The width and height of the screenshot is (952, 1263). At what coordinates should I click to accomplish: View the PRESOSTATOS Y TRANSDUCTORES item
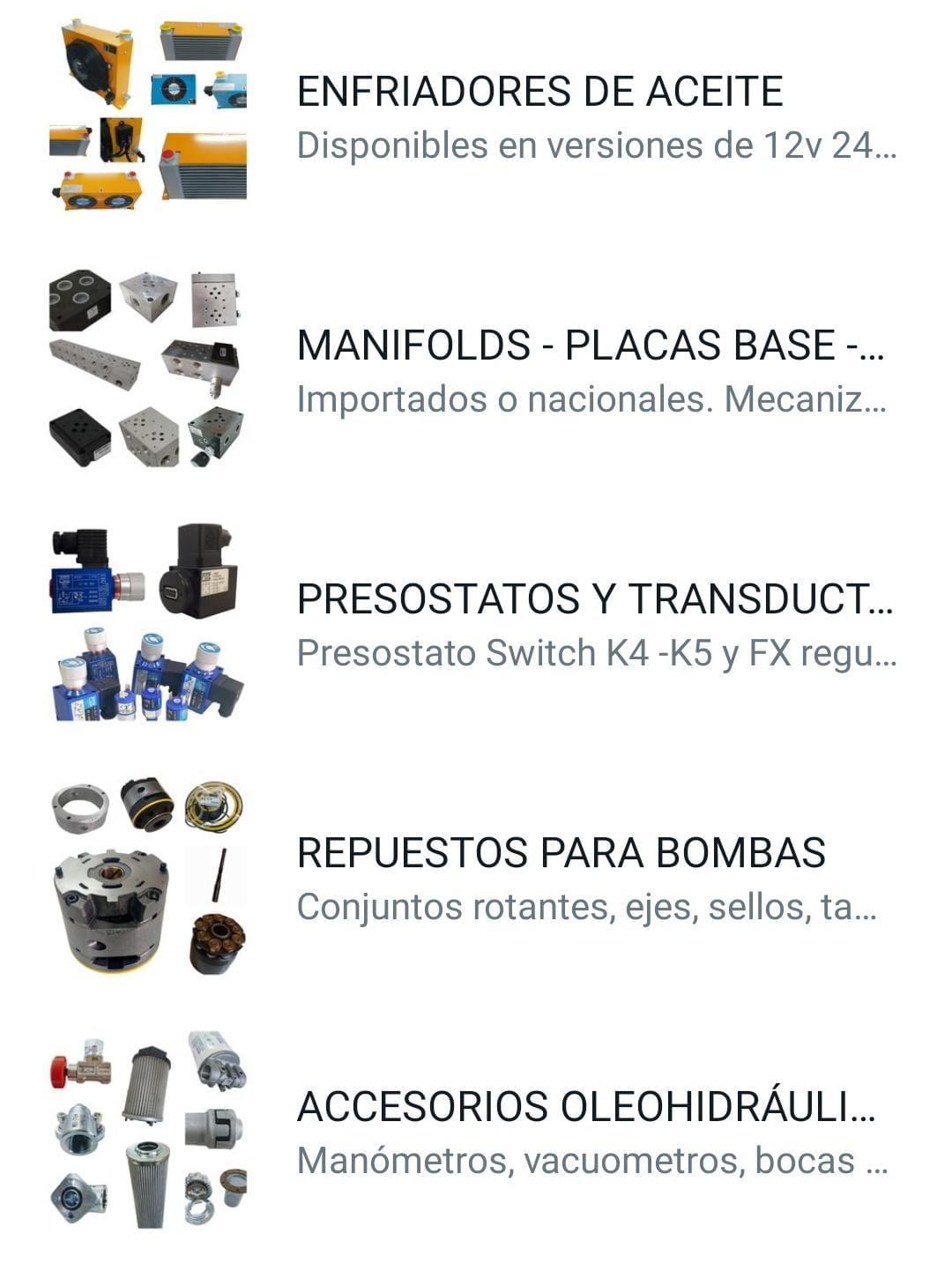coord(595,599)
